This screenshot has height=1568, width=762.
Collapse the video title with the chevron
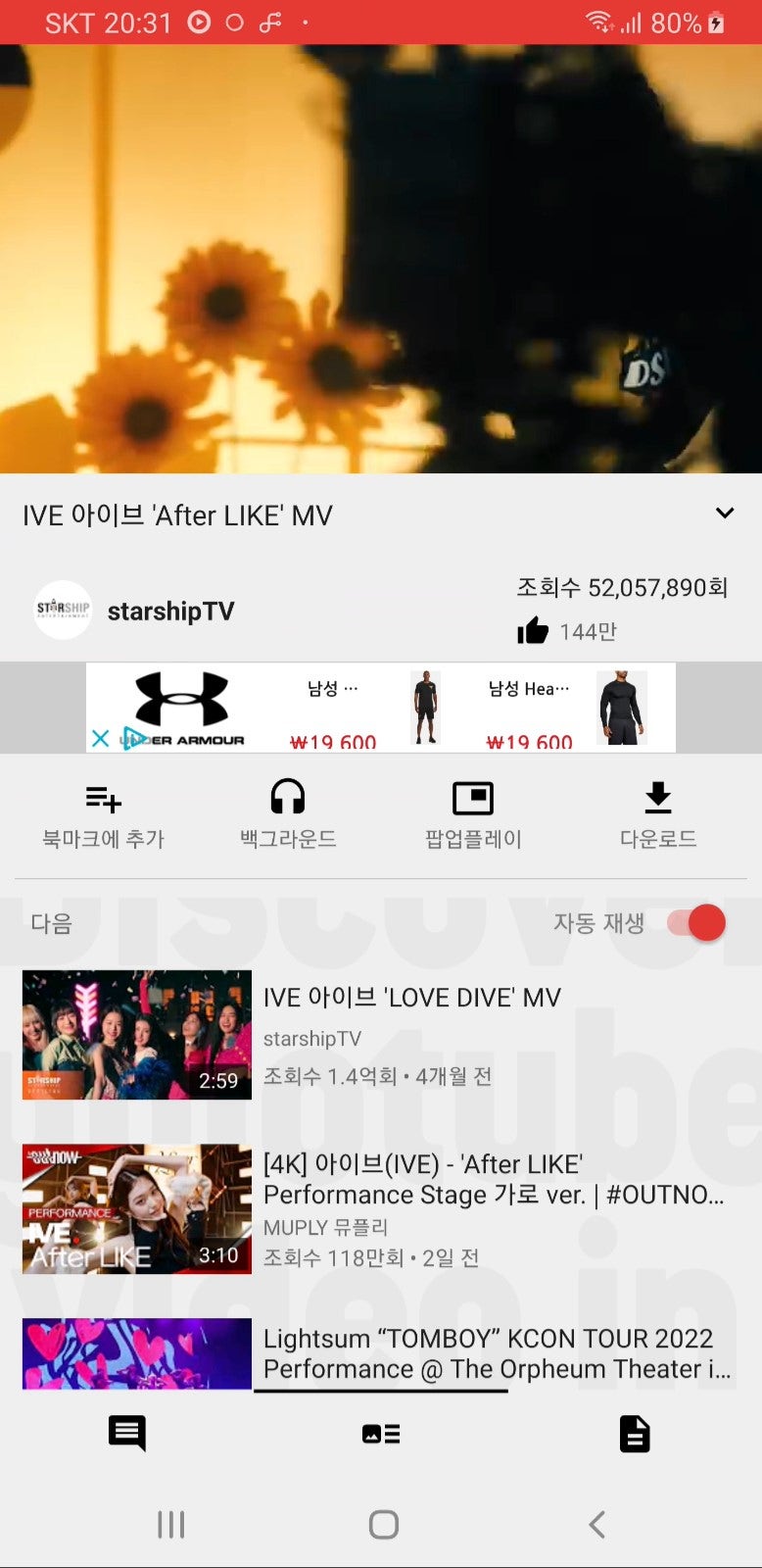coord(725,513)
